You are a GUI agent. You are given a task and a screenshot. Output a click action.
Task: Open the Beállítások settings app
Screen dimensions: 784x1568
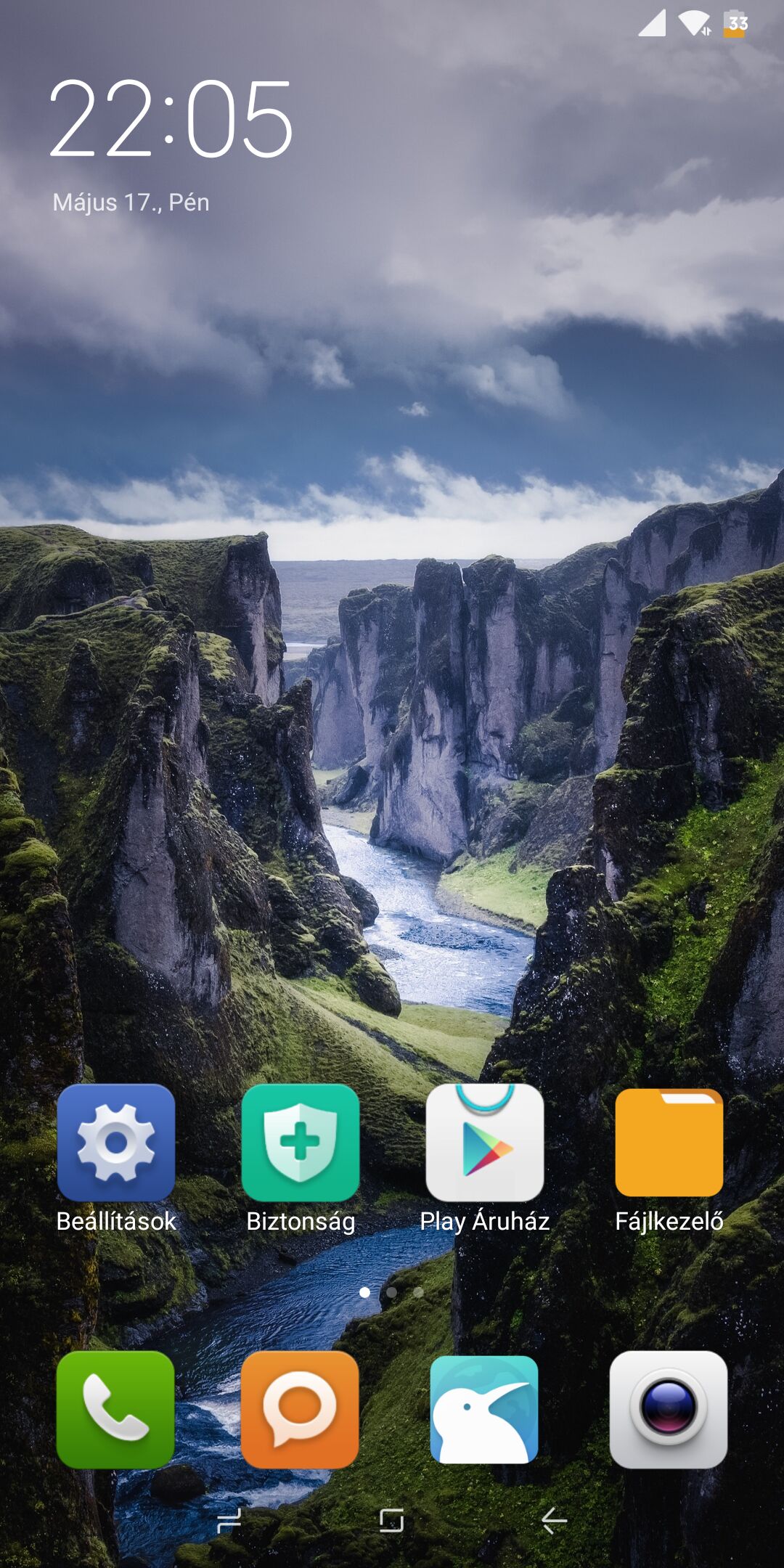click(116, 1143)
